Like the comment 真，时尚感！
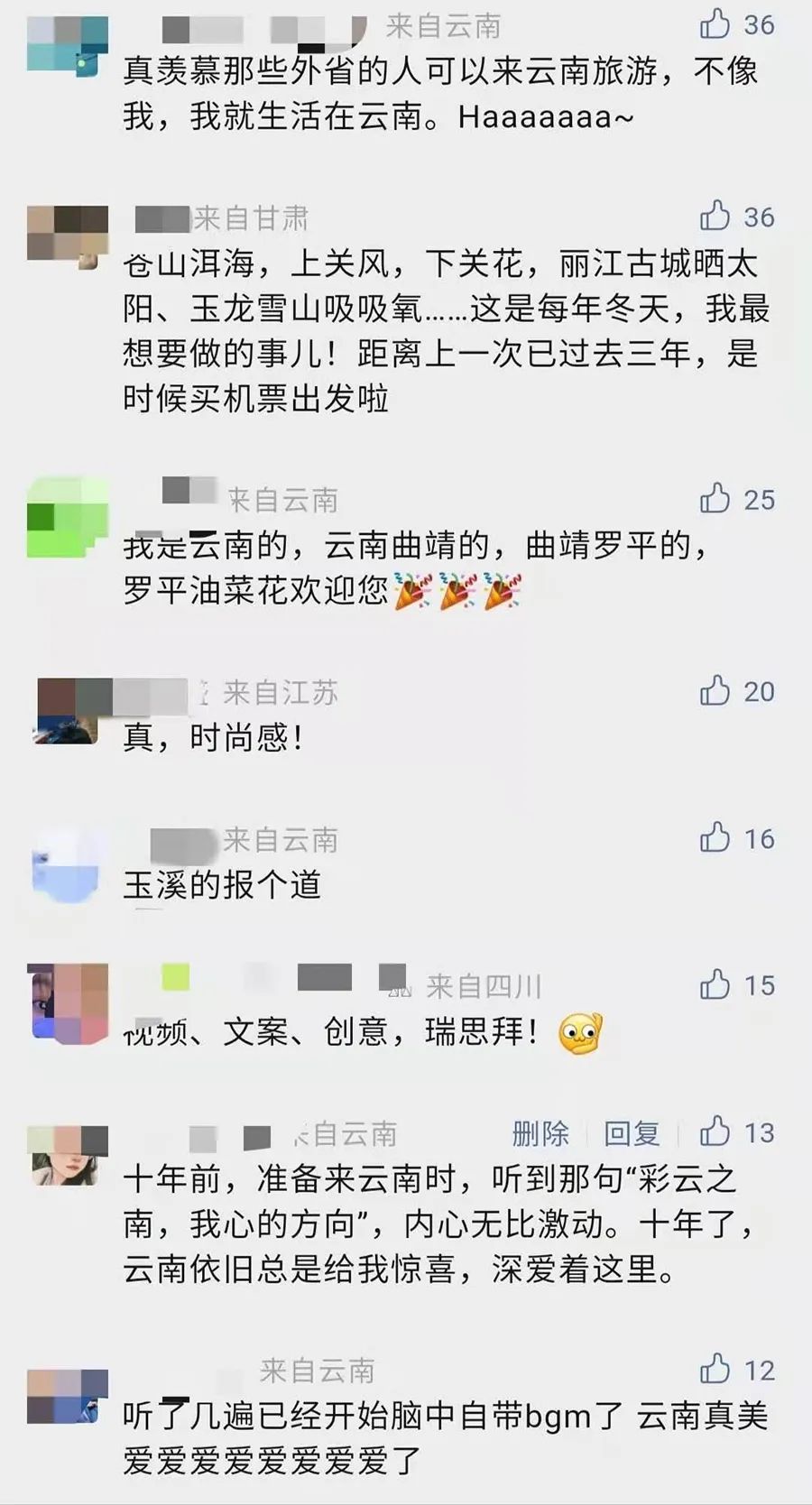The width and height of the screenshot is (812, 1505). pyautogui.click(x=715, y=691)
